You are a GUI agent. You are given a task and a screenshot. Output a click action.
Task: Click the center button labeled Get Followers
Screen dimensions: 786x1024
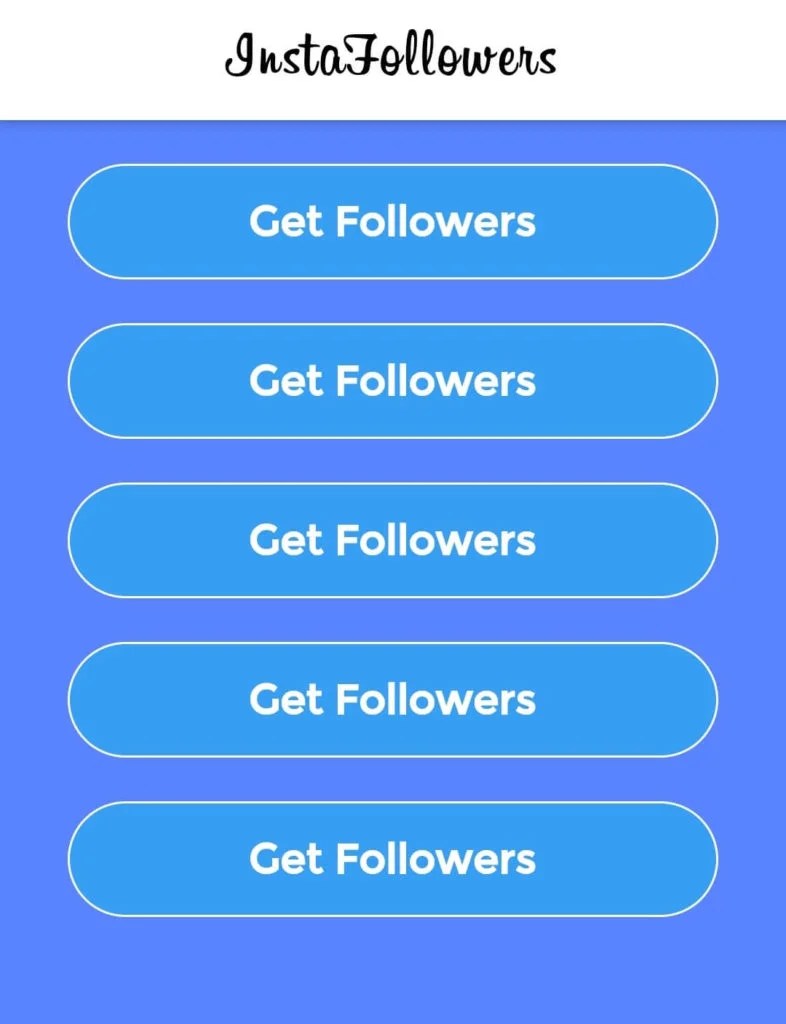(x=393, y=540)
